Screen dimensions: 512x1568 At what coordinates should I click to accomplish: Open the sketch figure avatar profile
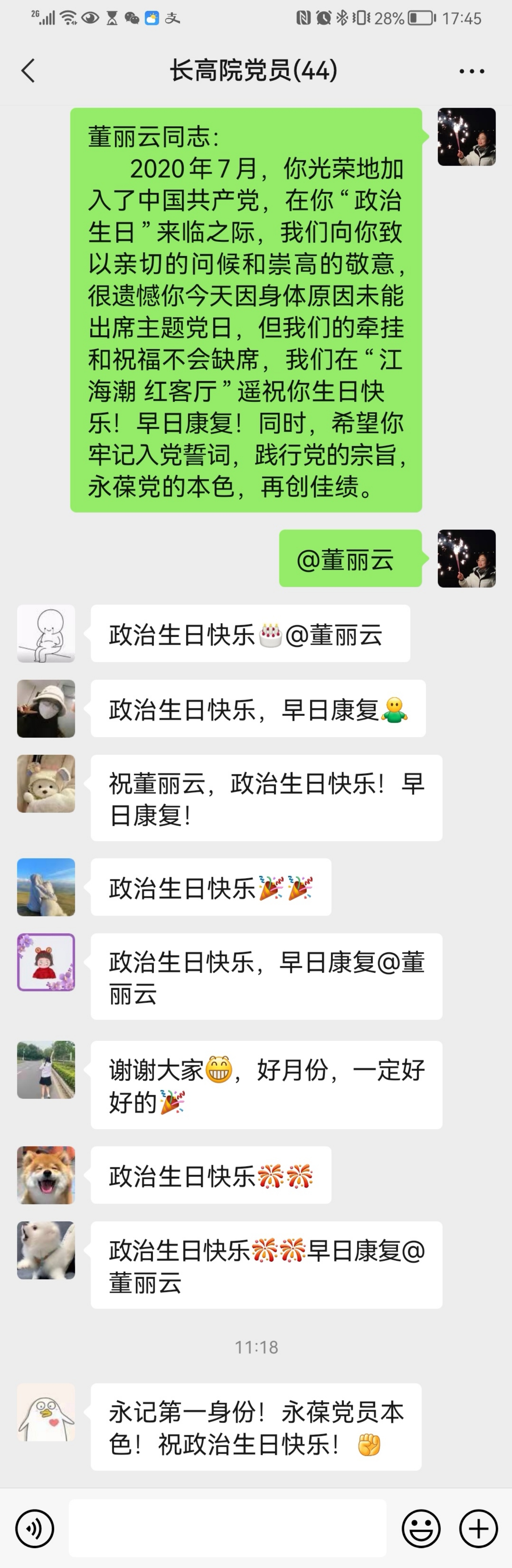pyautogui.click(x=46, y=634)
